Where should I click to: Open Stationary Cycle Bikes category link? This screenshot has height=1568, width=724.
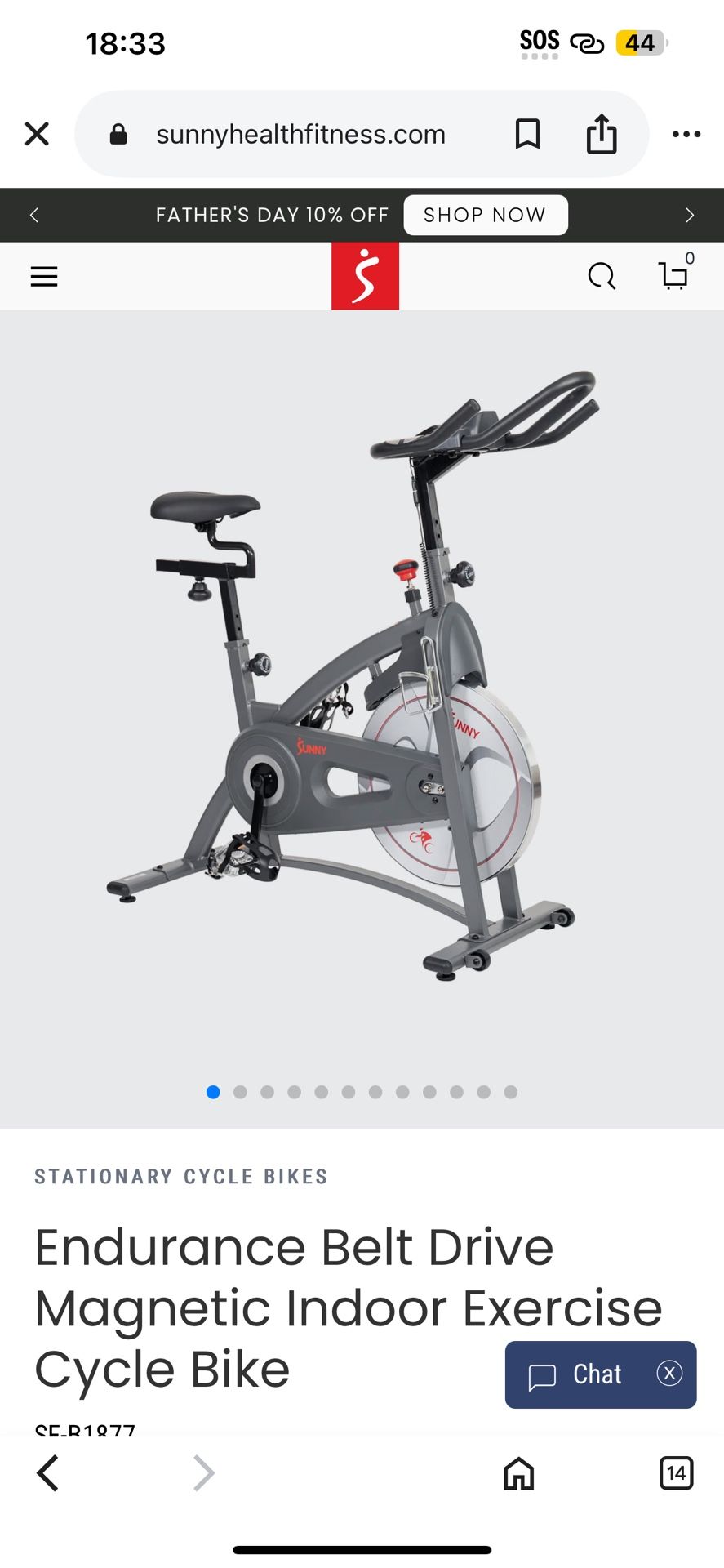pos(181,1177)
